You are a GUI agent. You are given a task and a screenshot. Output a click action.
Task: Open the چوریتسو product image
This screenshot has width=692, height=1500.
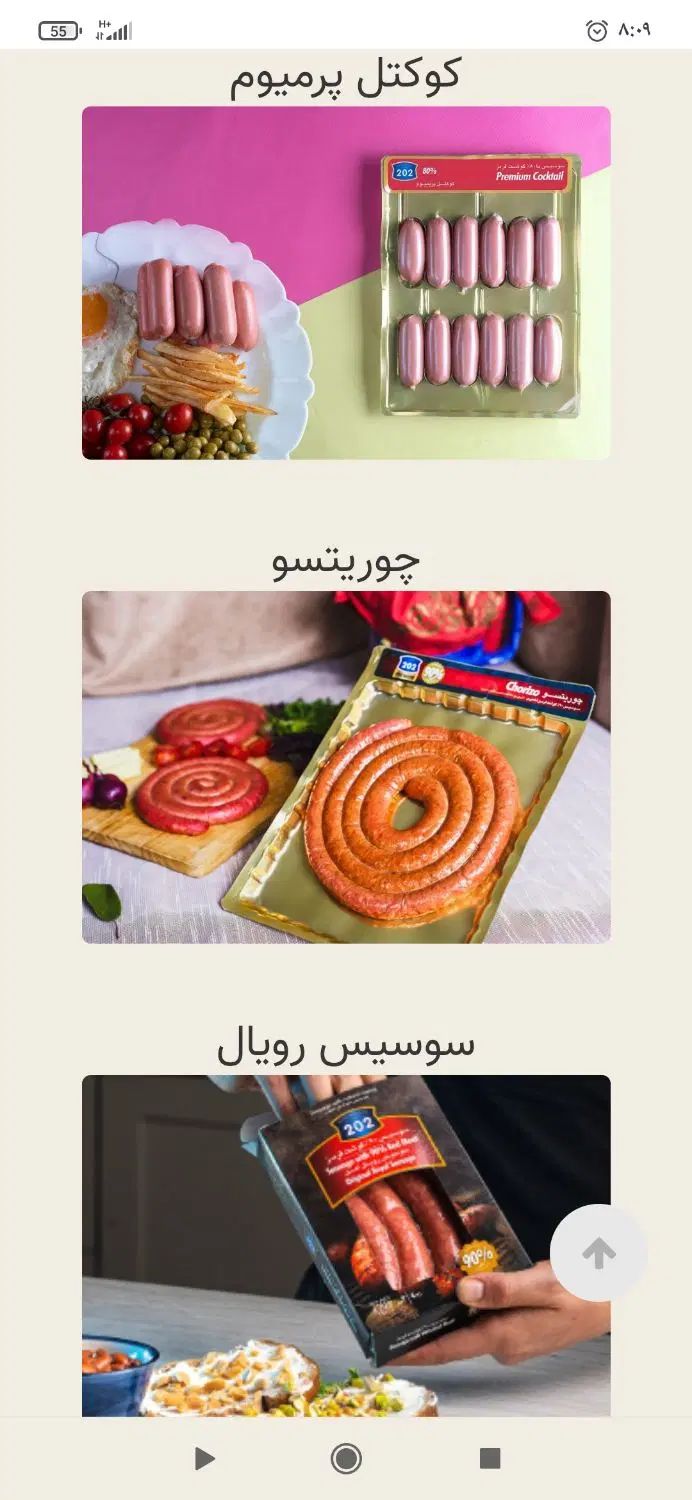[x=346, y=767]
